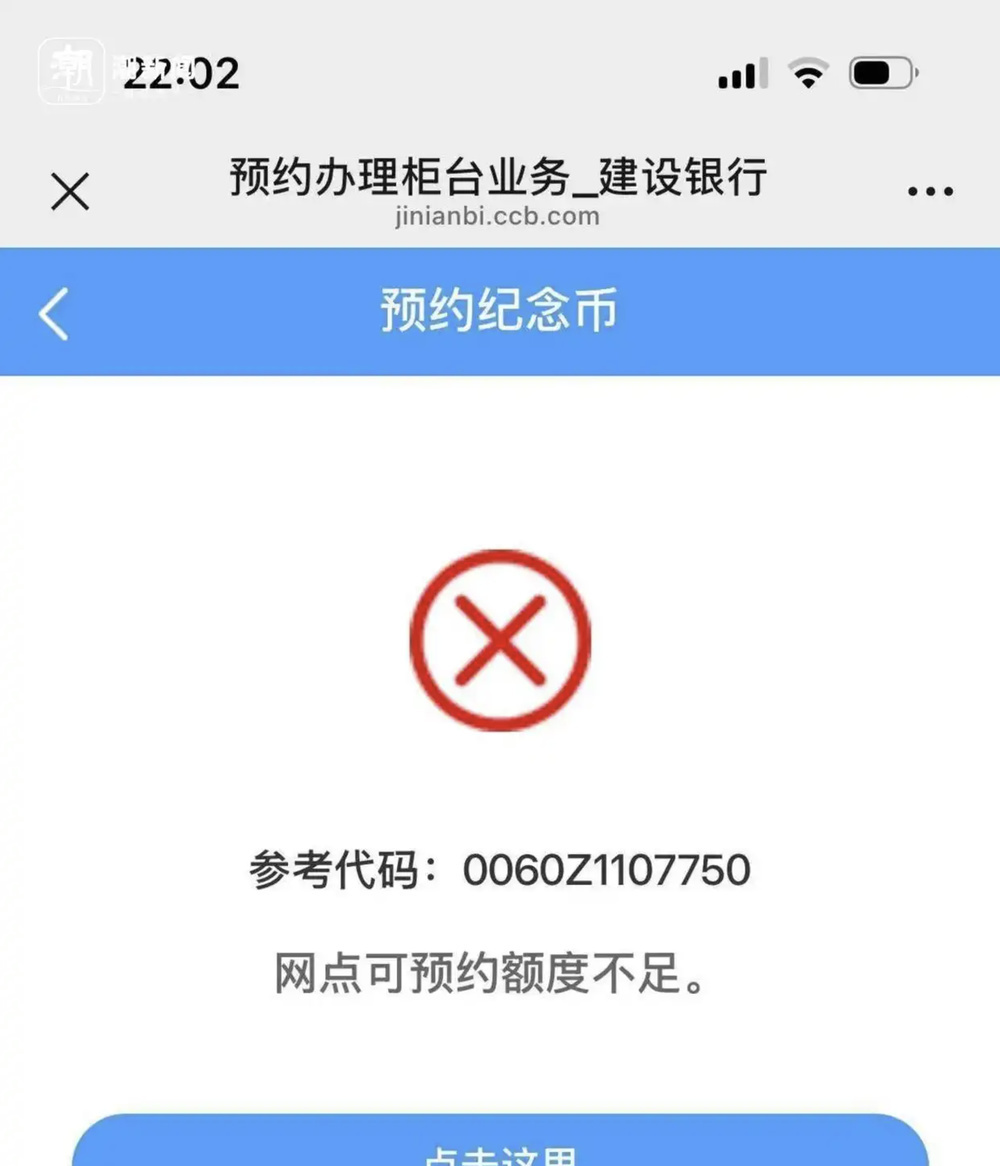Tap the cellular signal bars icon
This screenshot has width=1000, height=1166.
pyautogui.click(x=741, y=71)
